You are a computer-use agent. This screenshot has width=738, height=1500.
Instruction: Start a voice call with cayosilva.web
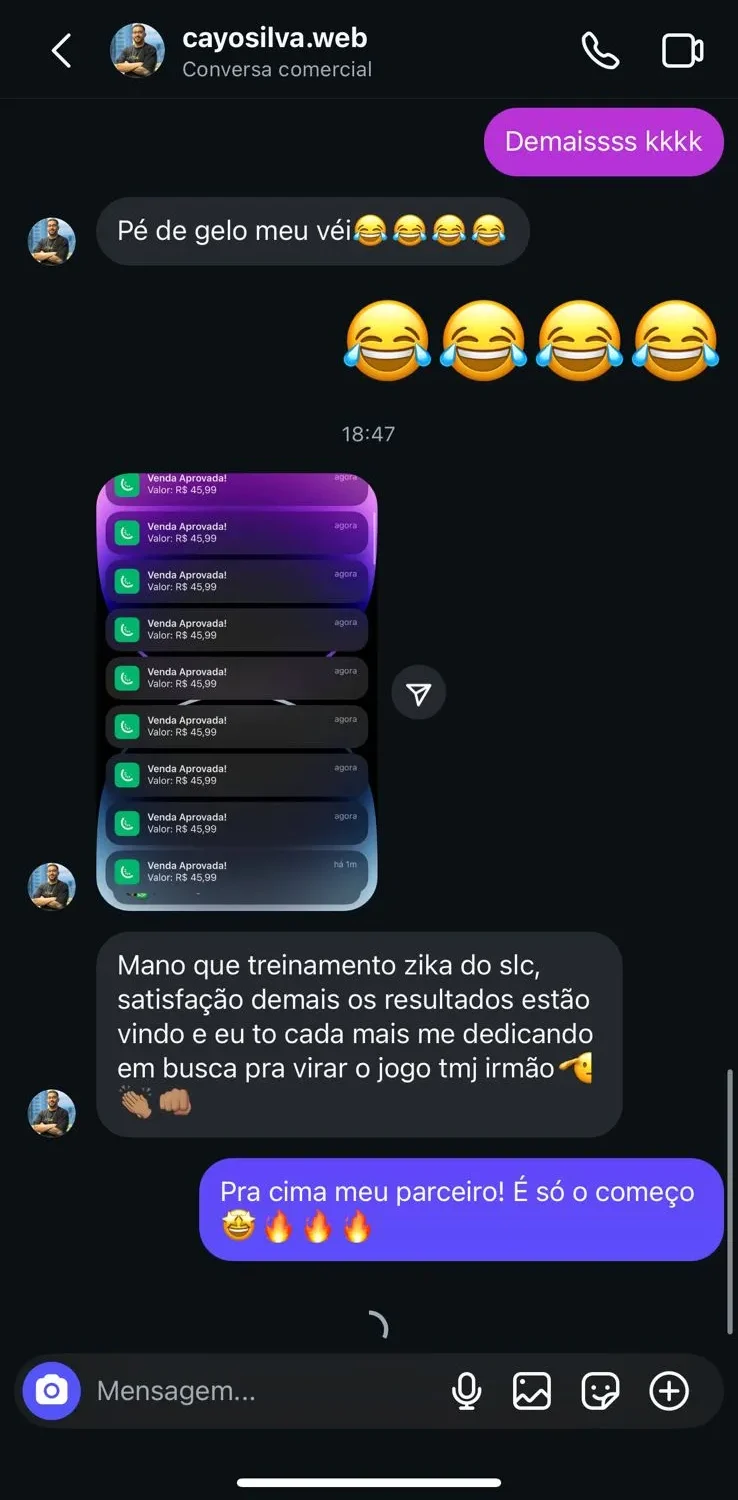[x=600, y=51]
